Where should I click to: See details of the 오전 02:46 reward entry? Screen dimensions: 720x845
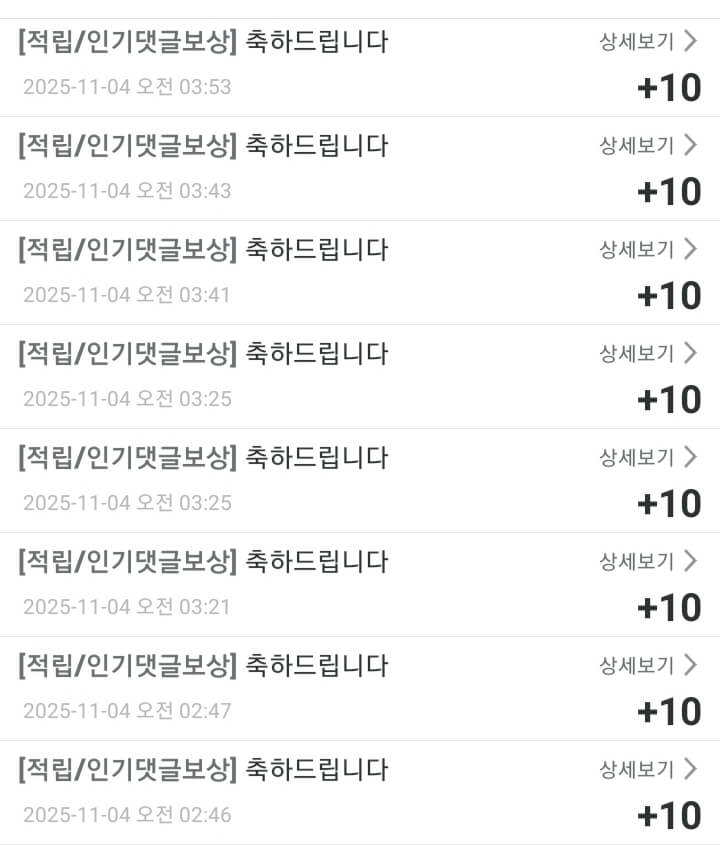tap(647, 770)
